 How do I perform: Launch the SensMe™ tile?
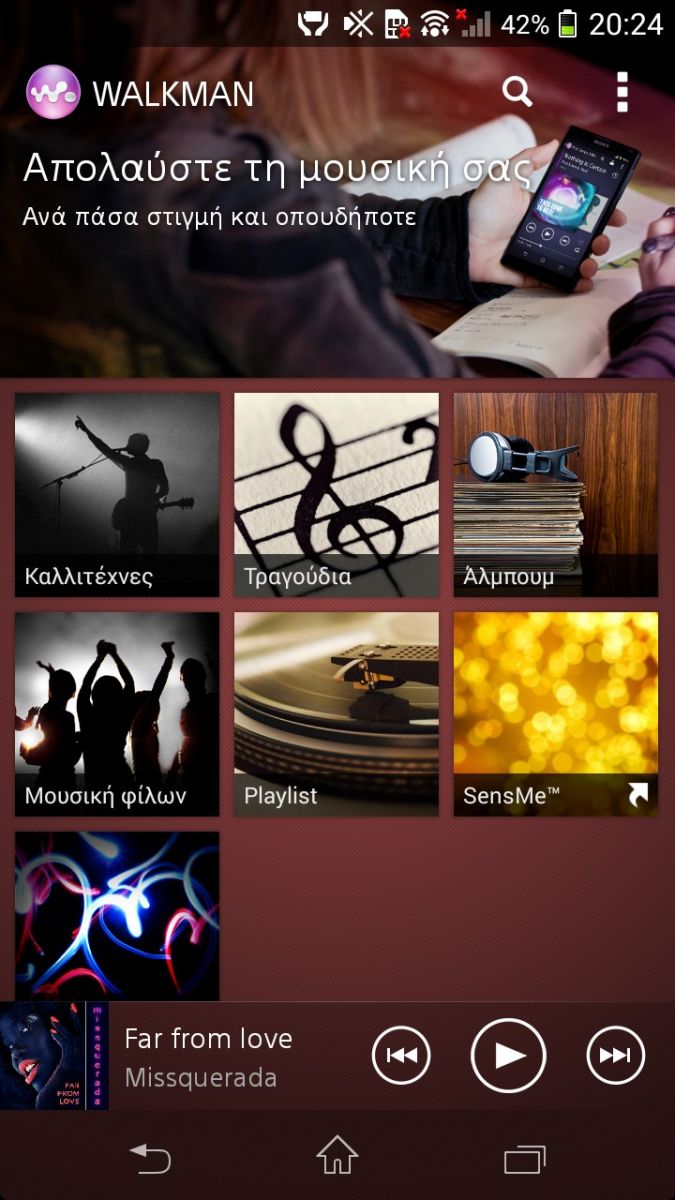pyautogui.click(x=556, y=714)
